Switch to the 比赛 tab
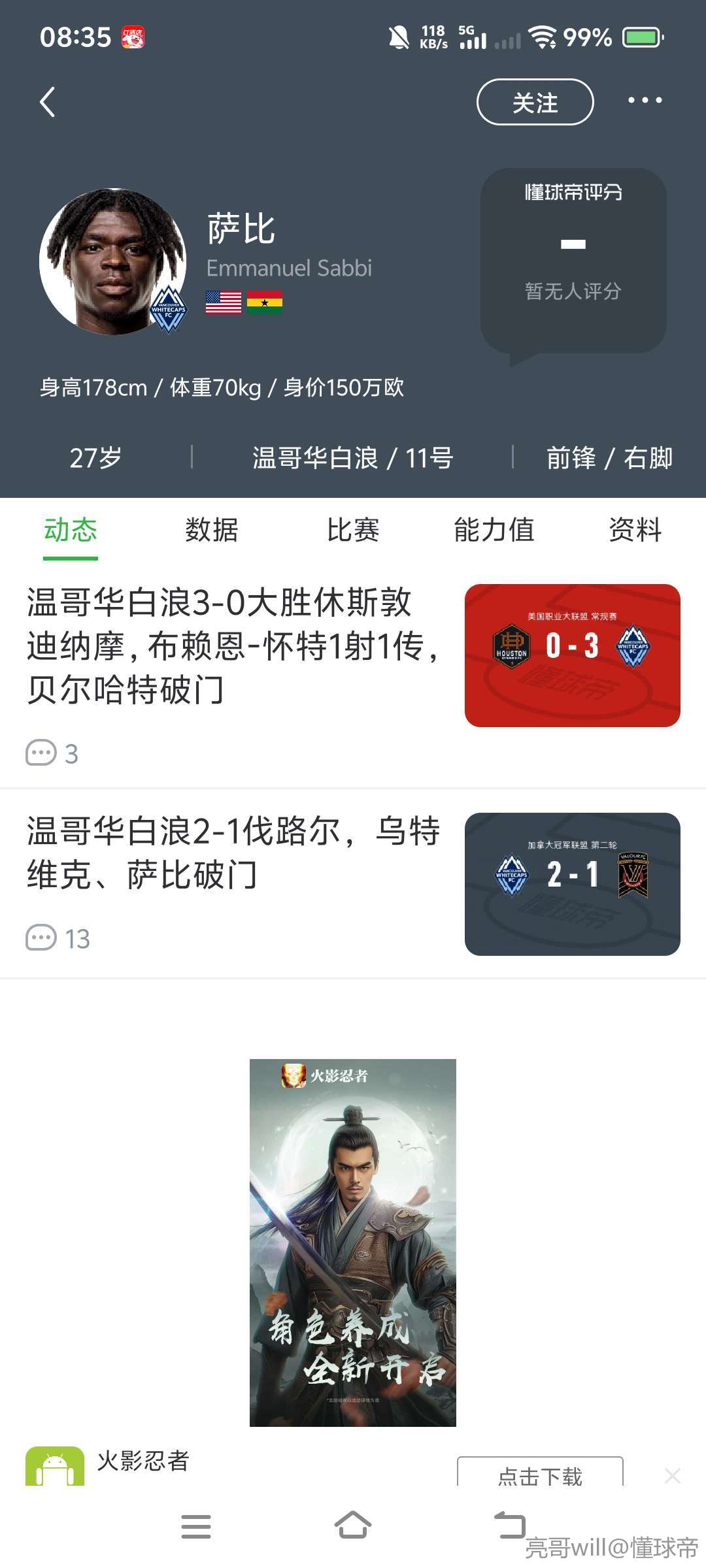 tap(353, 529)
